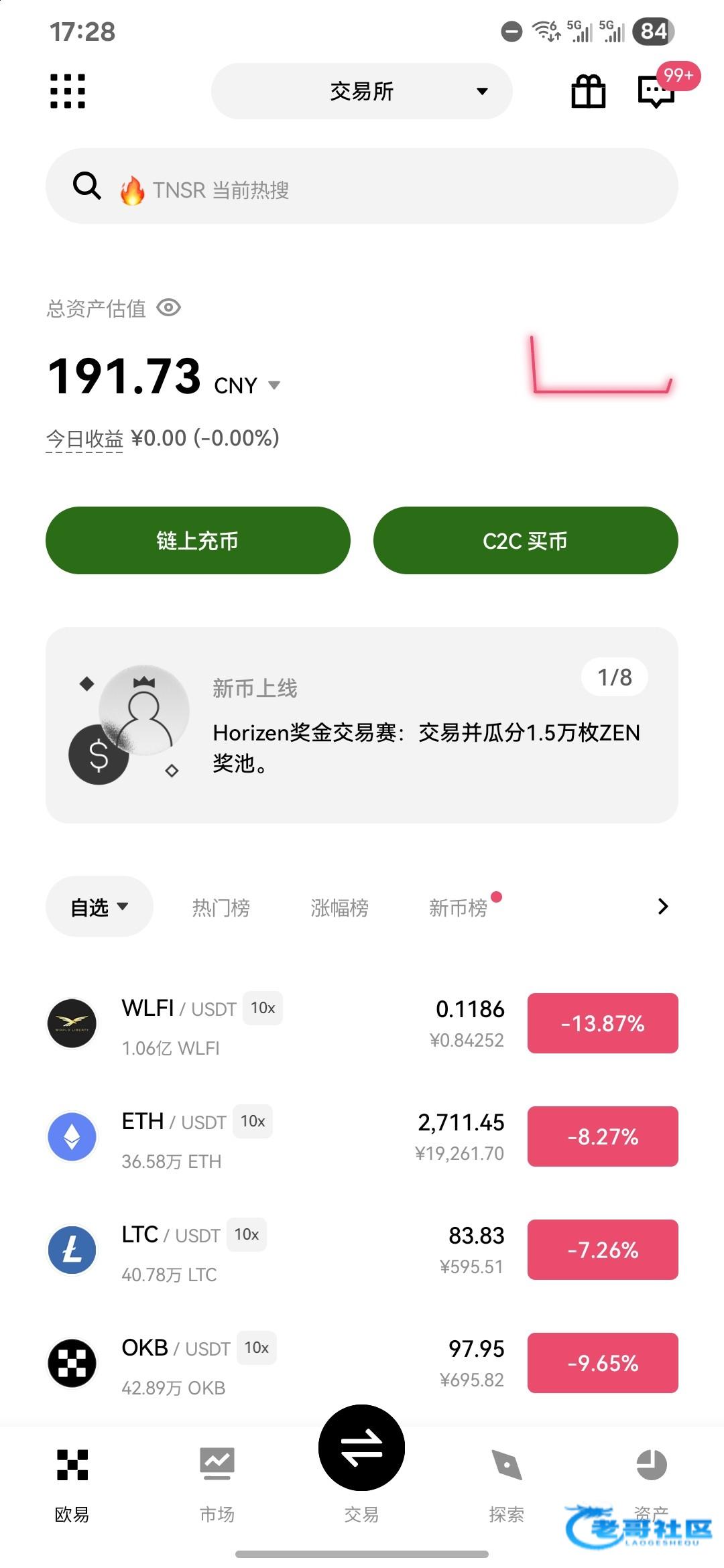Switch to the 热门榜 tab

[x=221, y=908]
